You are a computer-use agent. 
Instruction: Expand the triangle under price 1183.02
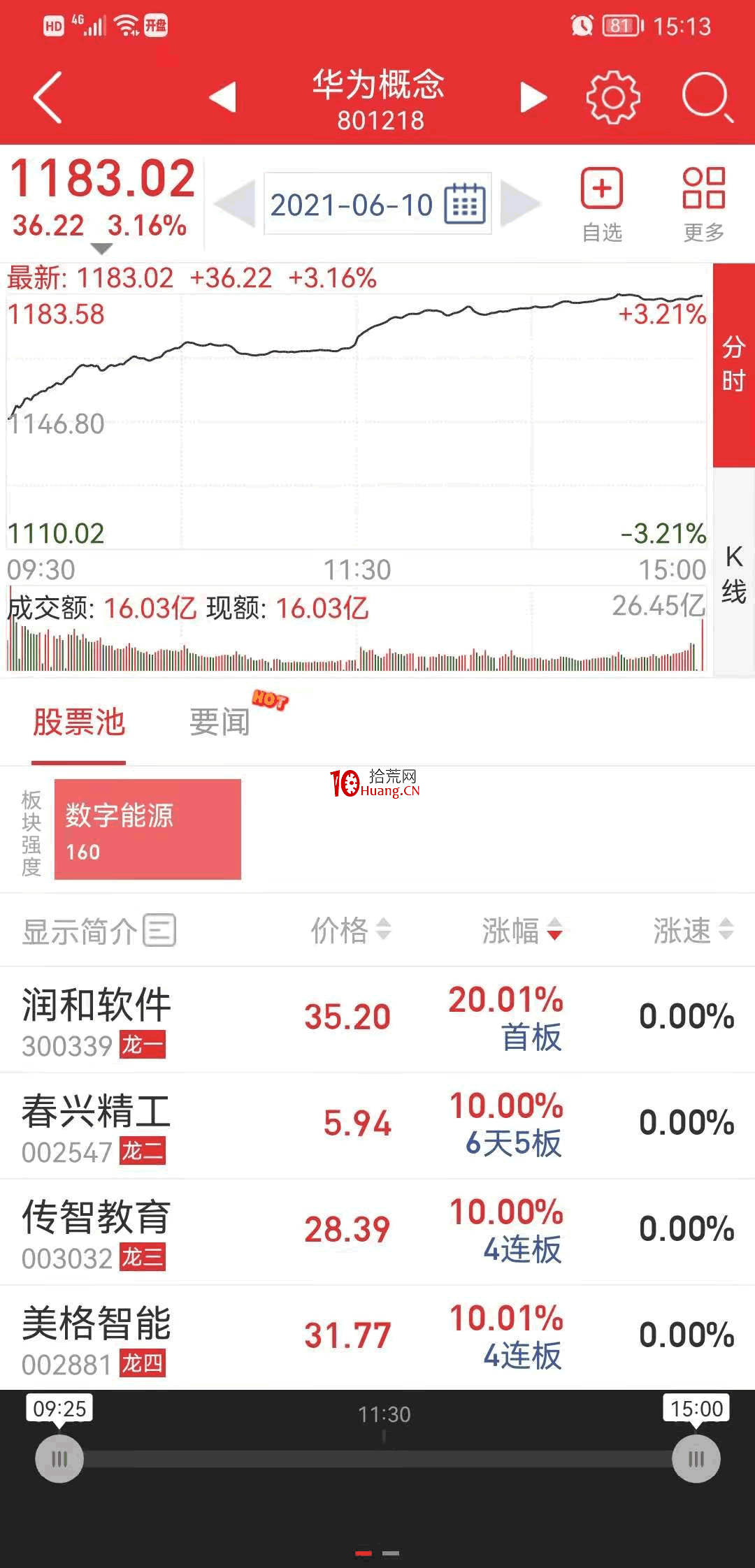tap(100, 248)
